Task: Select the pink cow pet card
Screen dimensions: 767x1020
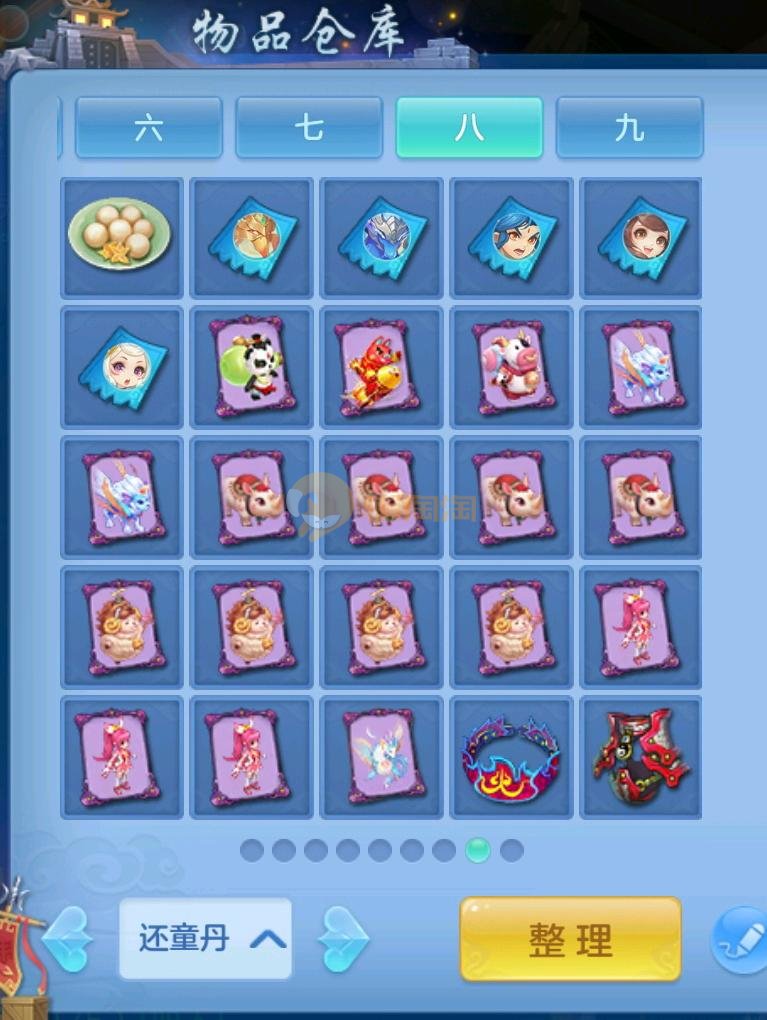Action: (x=511, y=367)
